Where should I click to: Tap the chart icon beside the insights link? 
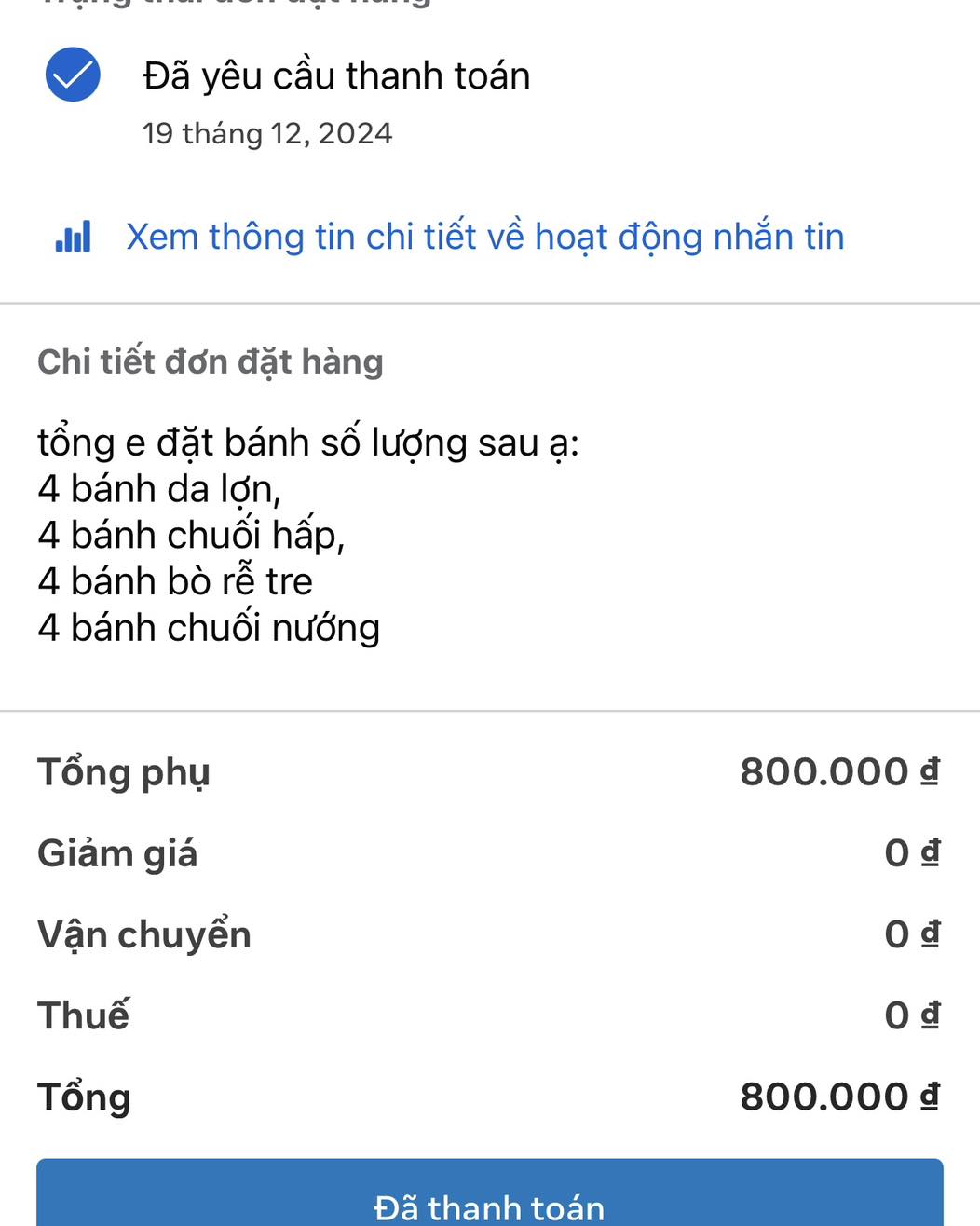point(74,237)
